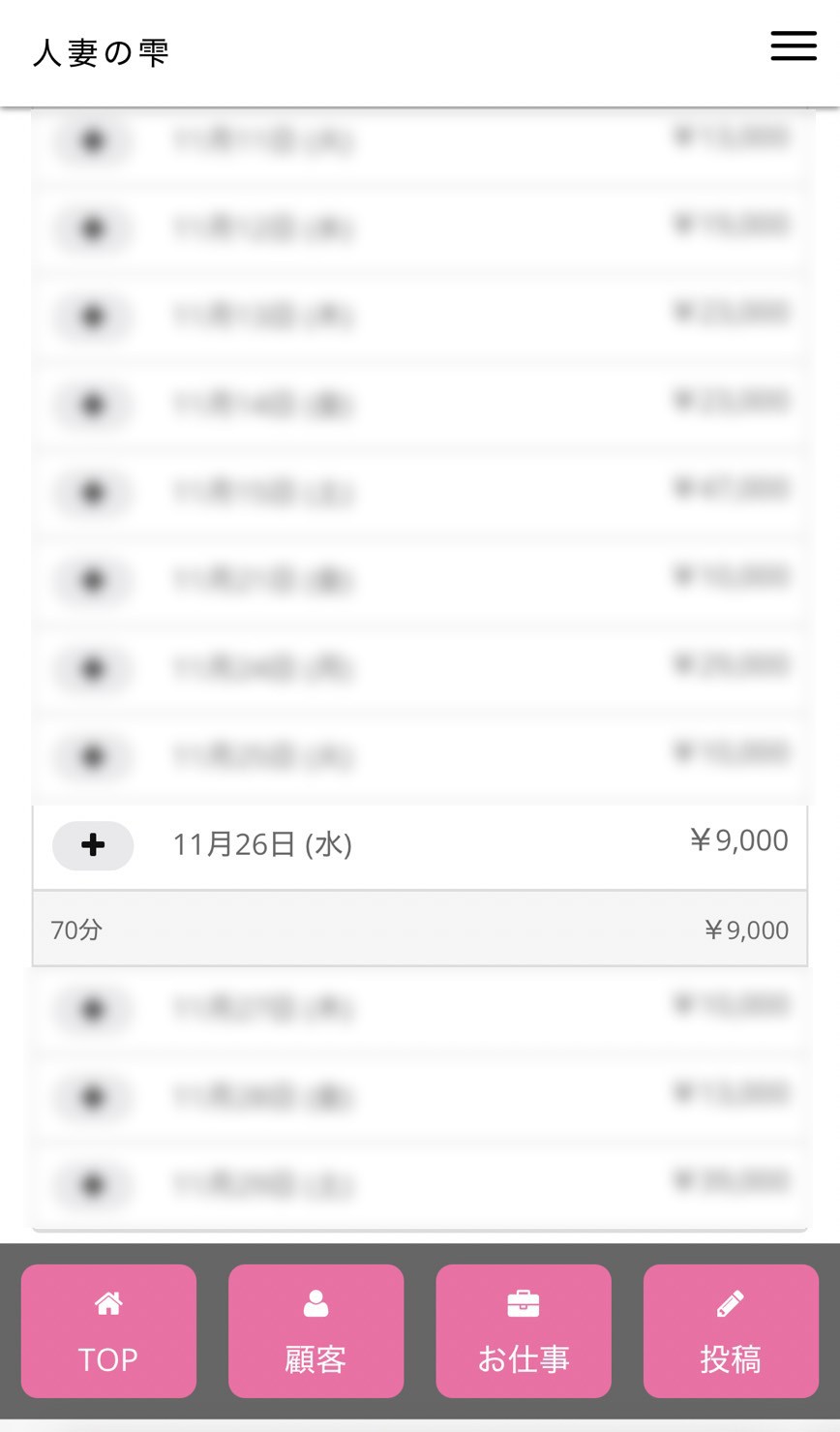Screen dimensions: 840x1432
Task: Switch to the 顧客 tab
Action: [315, 1330]
